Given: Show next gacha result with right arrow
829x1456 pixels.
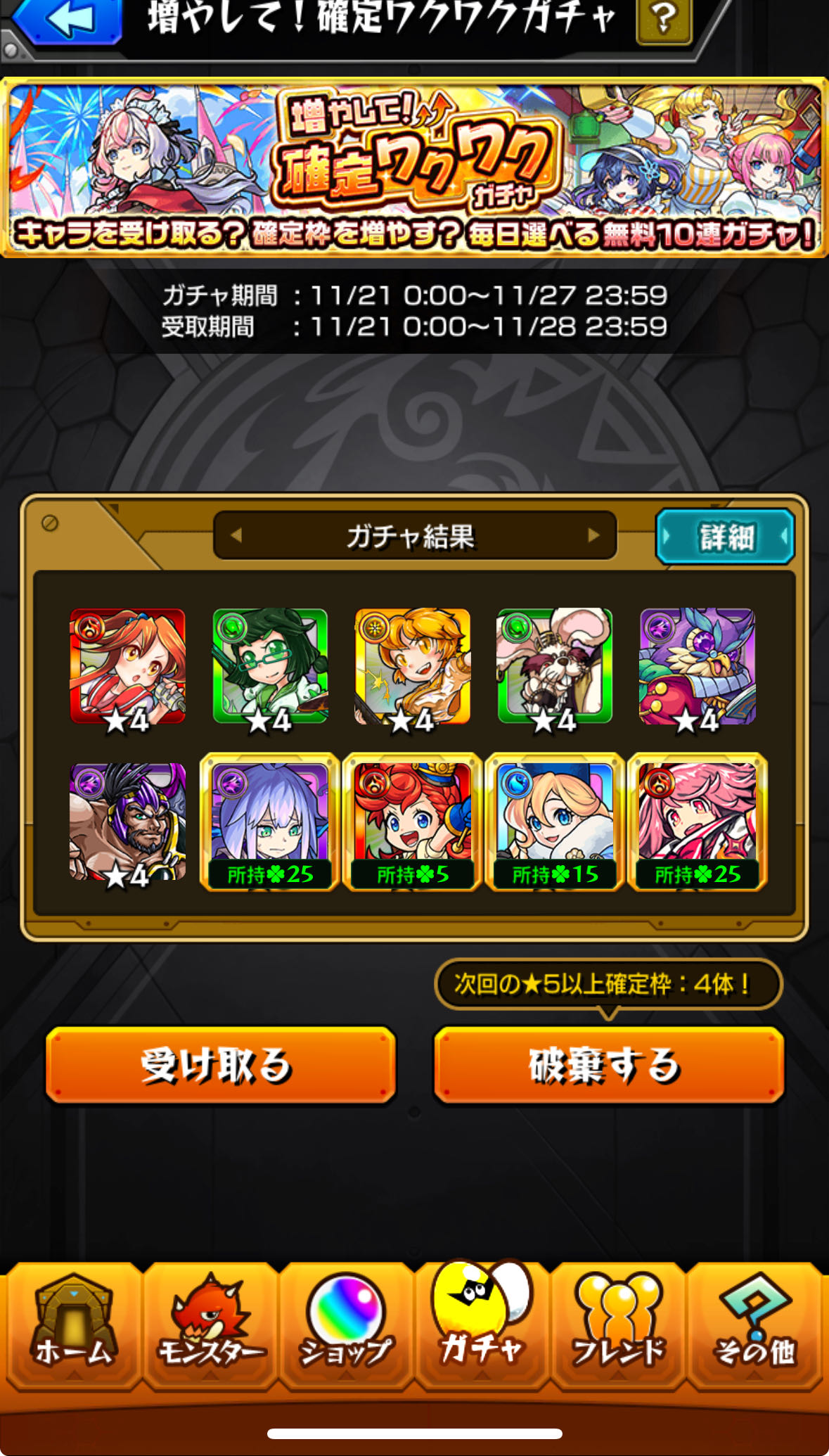Looking at the screenshot, I should coord(593,536).
